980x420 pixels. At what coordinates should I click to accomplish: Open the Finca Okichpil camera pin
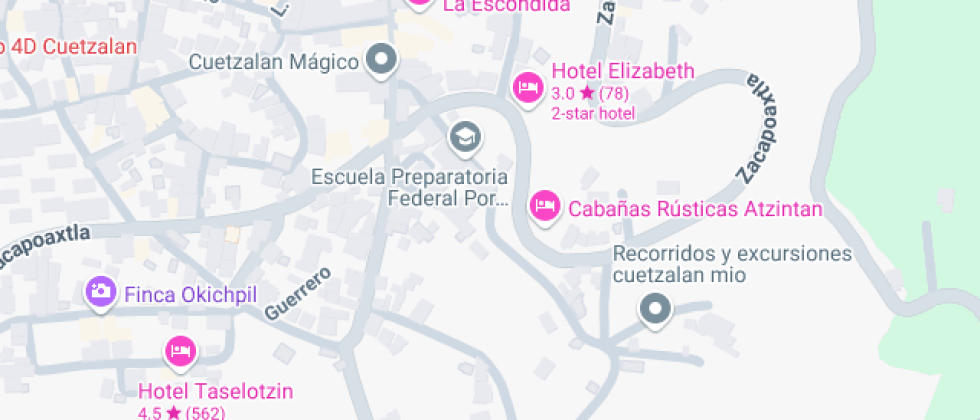click(99, 292)
